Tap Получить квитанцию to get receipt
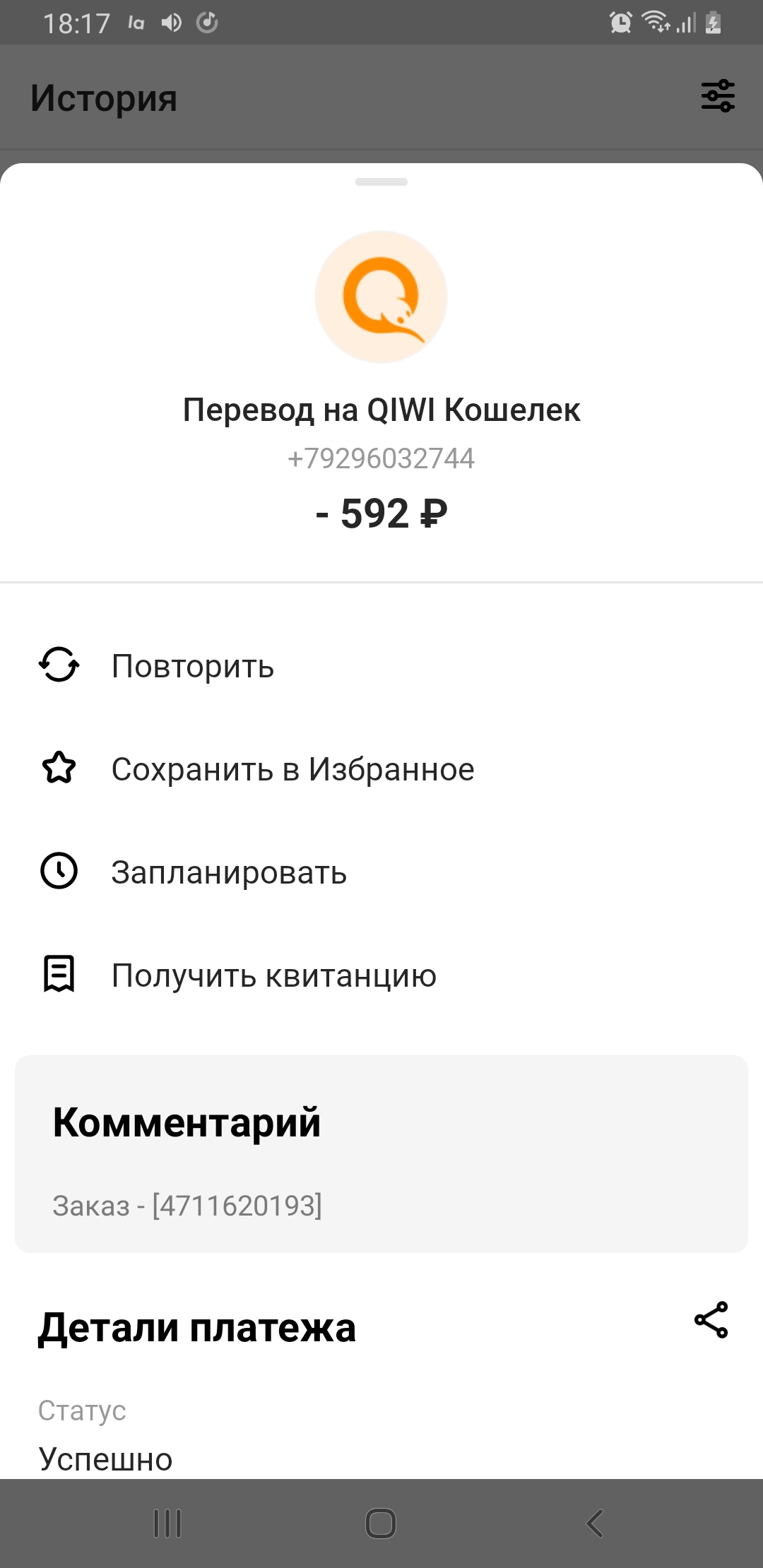 [381, 975]
